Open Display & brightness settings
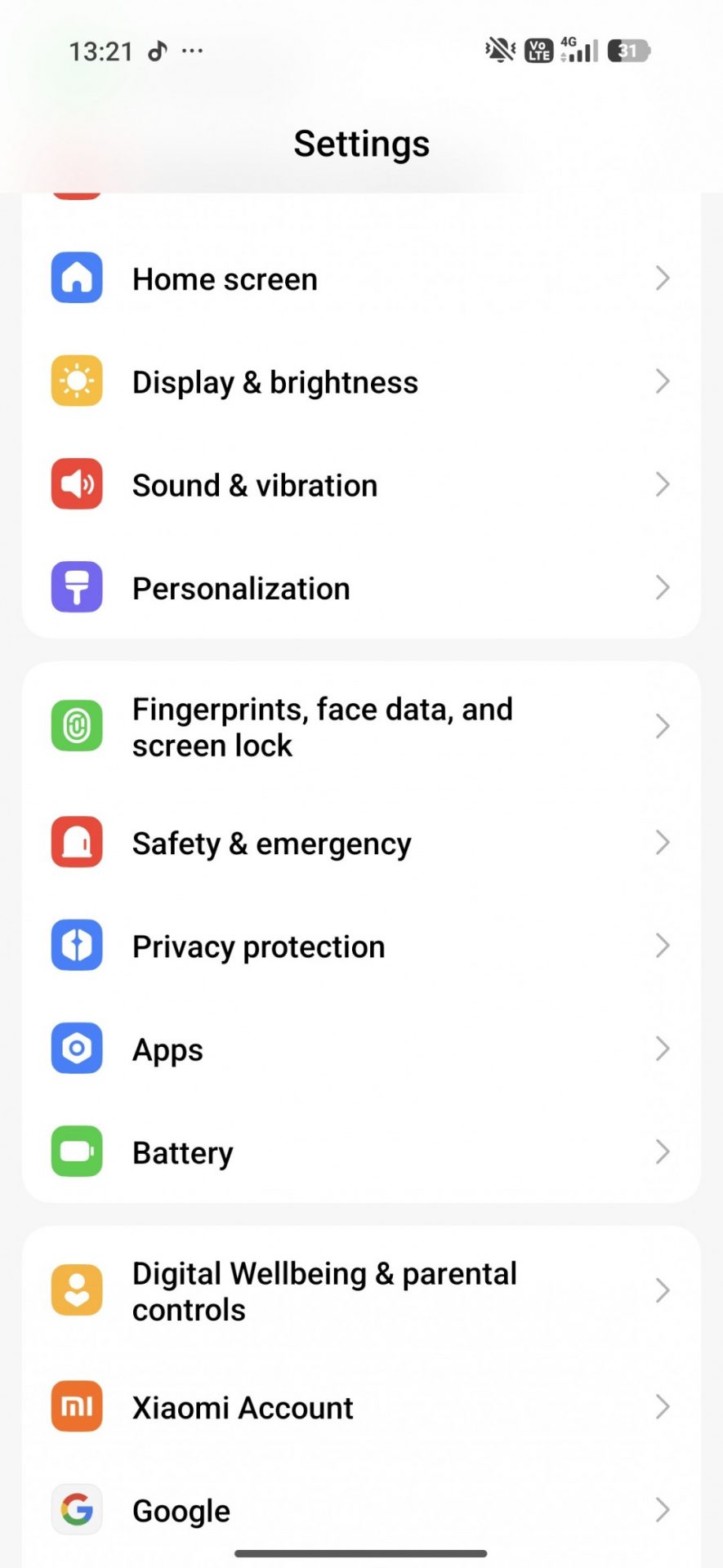Screen dimensions: 723x1568 359,382
